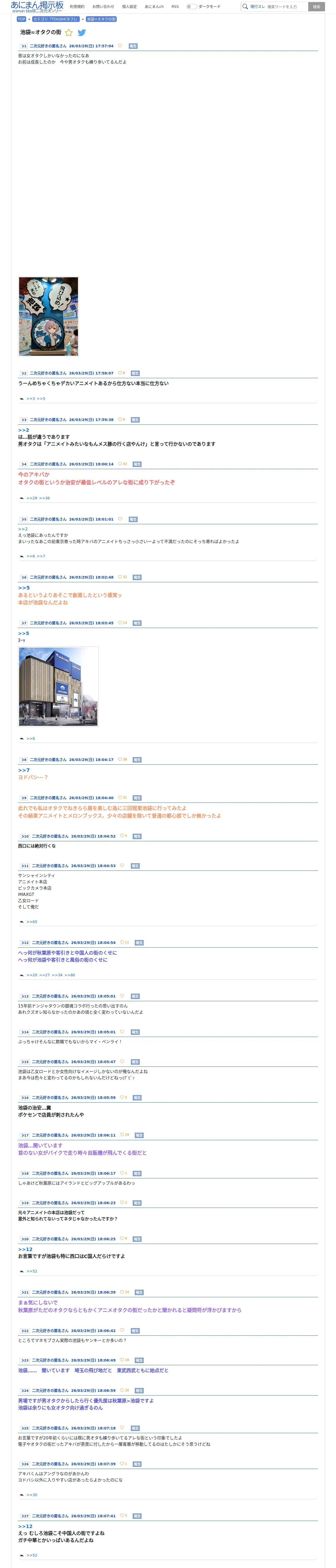Like post 4 about 今のアキバ
Viewport: 336px width, 1568px height.
click(x=120, y=464)
